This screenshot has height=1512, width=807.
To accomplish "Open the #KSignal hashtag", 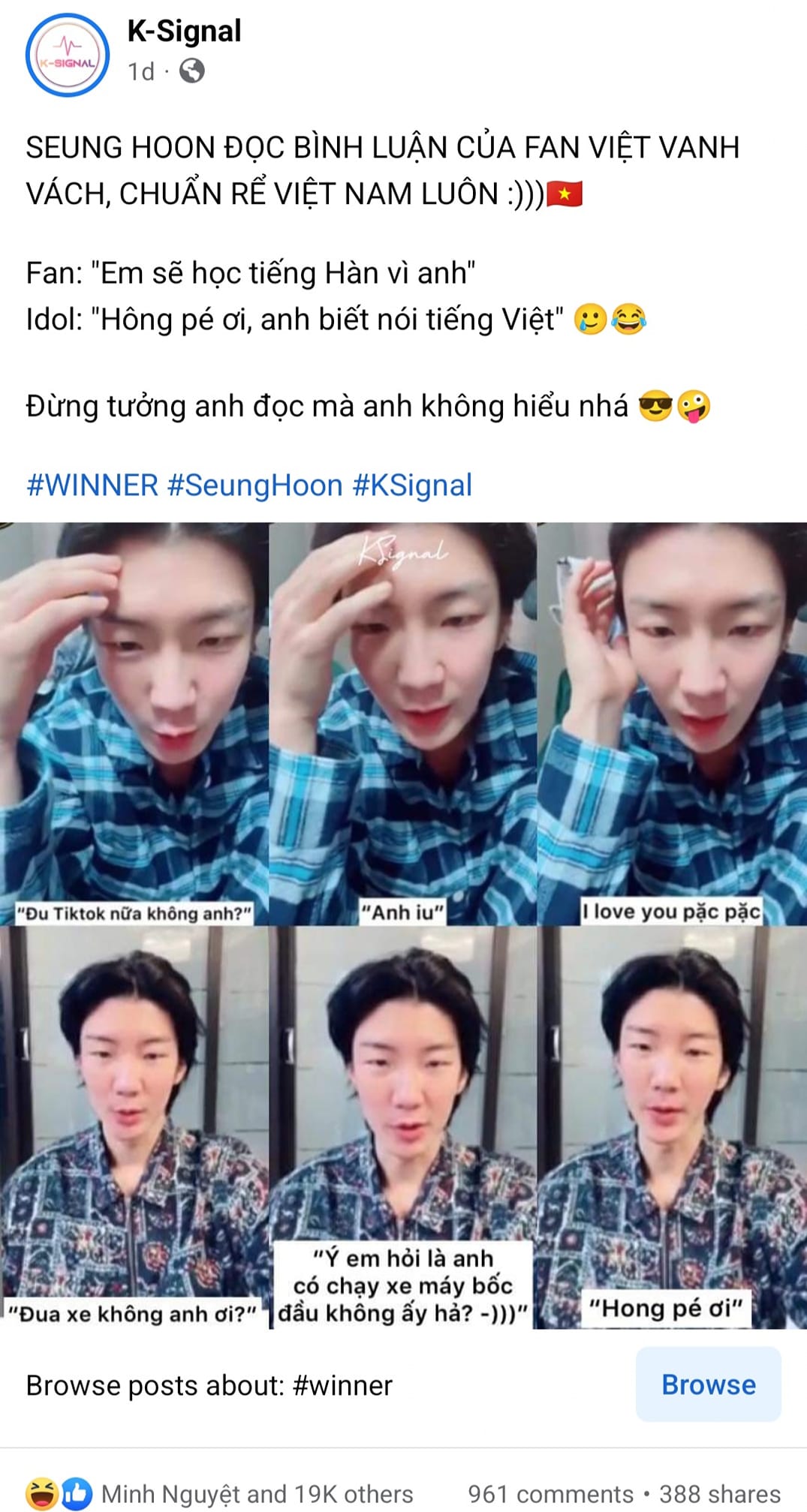I will [x=412, y=485].
